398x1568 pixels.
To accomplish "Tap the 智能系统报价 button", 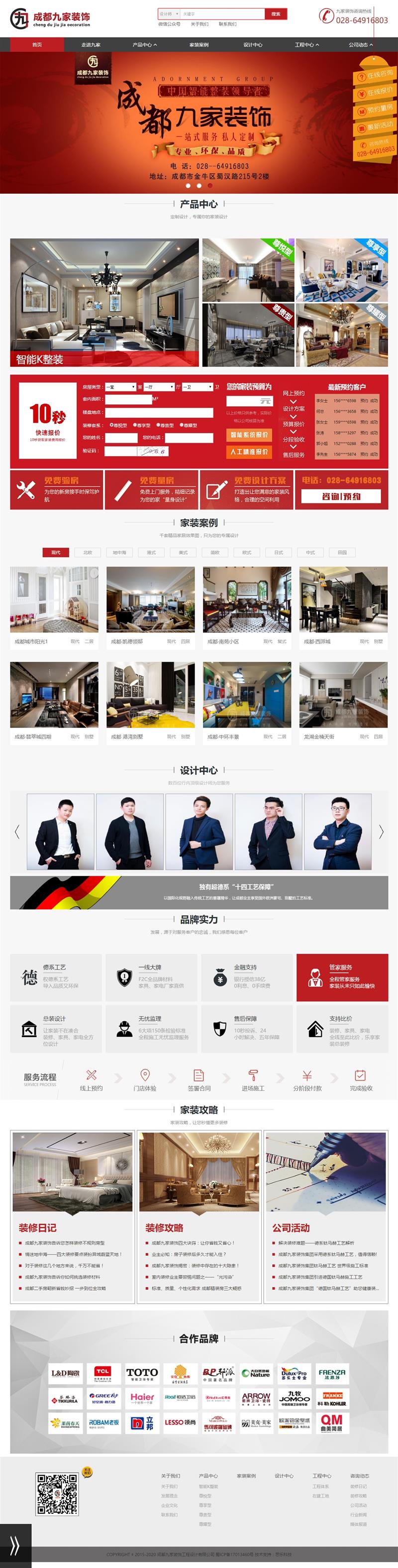I will (x=249, y=435).
